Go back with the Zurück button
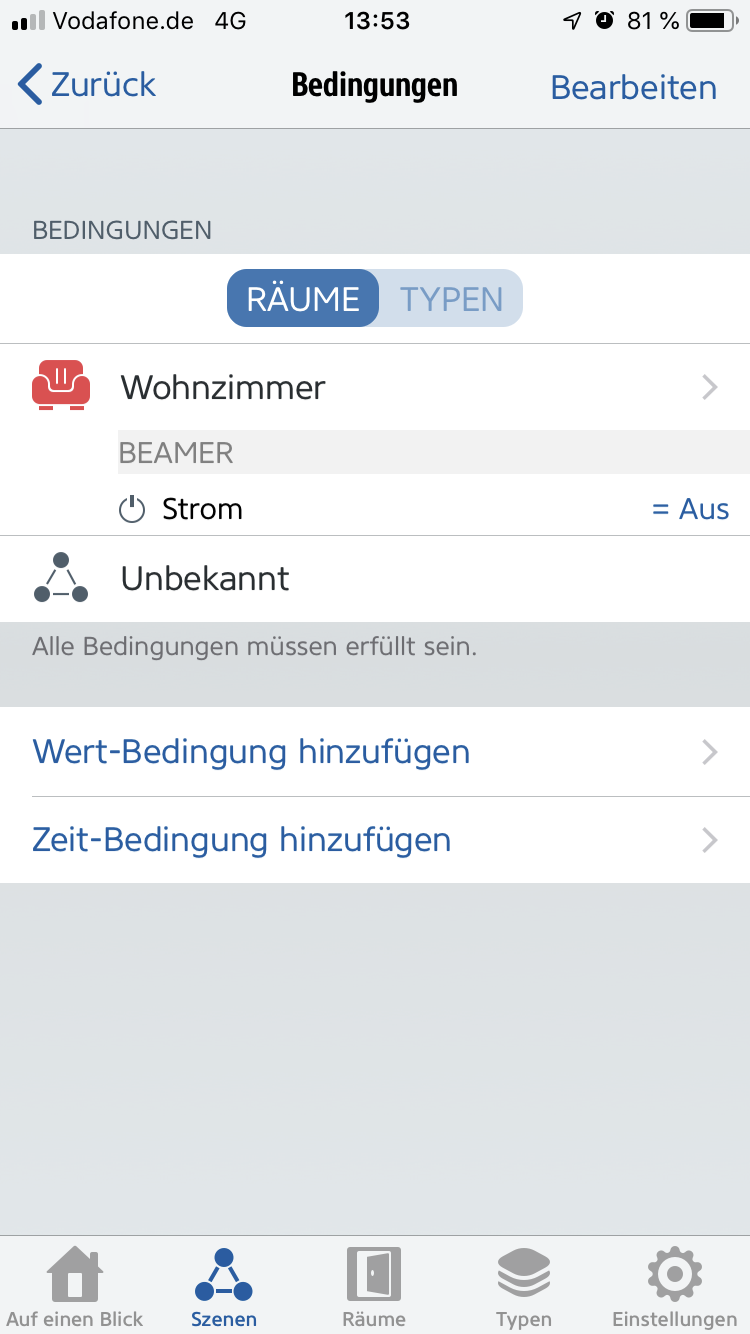The height and width of the screenshot is (1334, 750). click(88, 85)
